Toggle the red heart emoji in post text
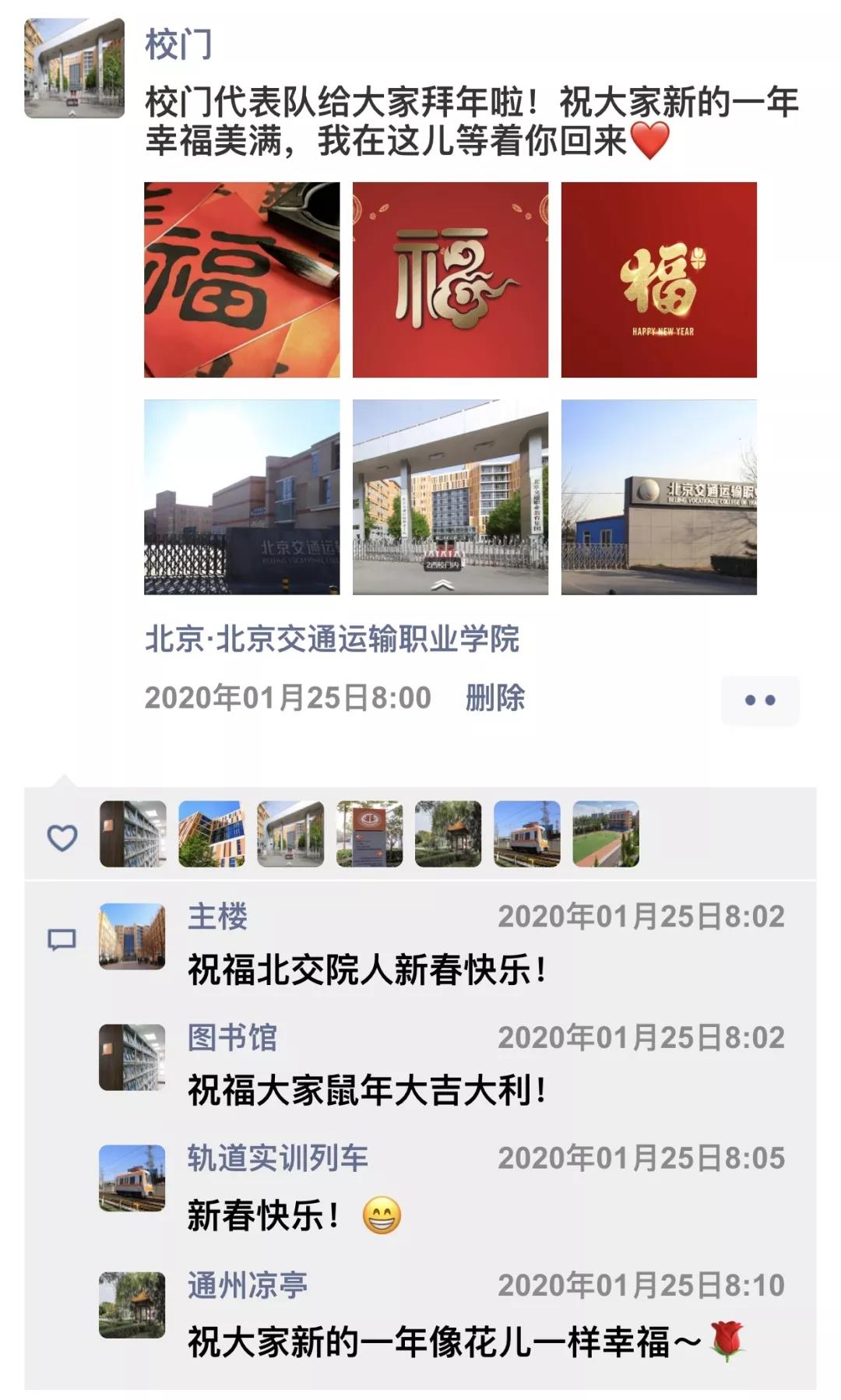This screenshot has height=1400, width=841. [651, 143]
